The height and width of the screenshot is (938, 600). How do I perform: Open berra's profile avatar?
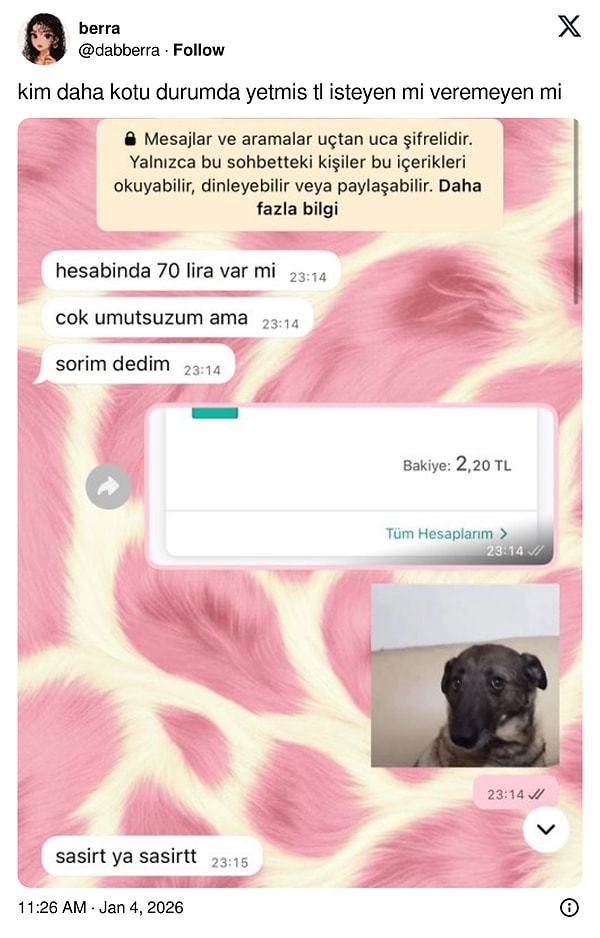click(x=43, y=39)
